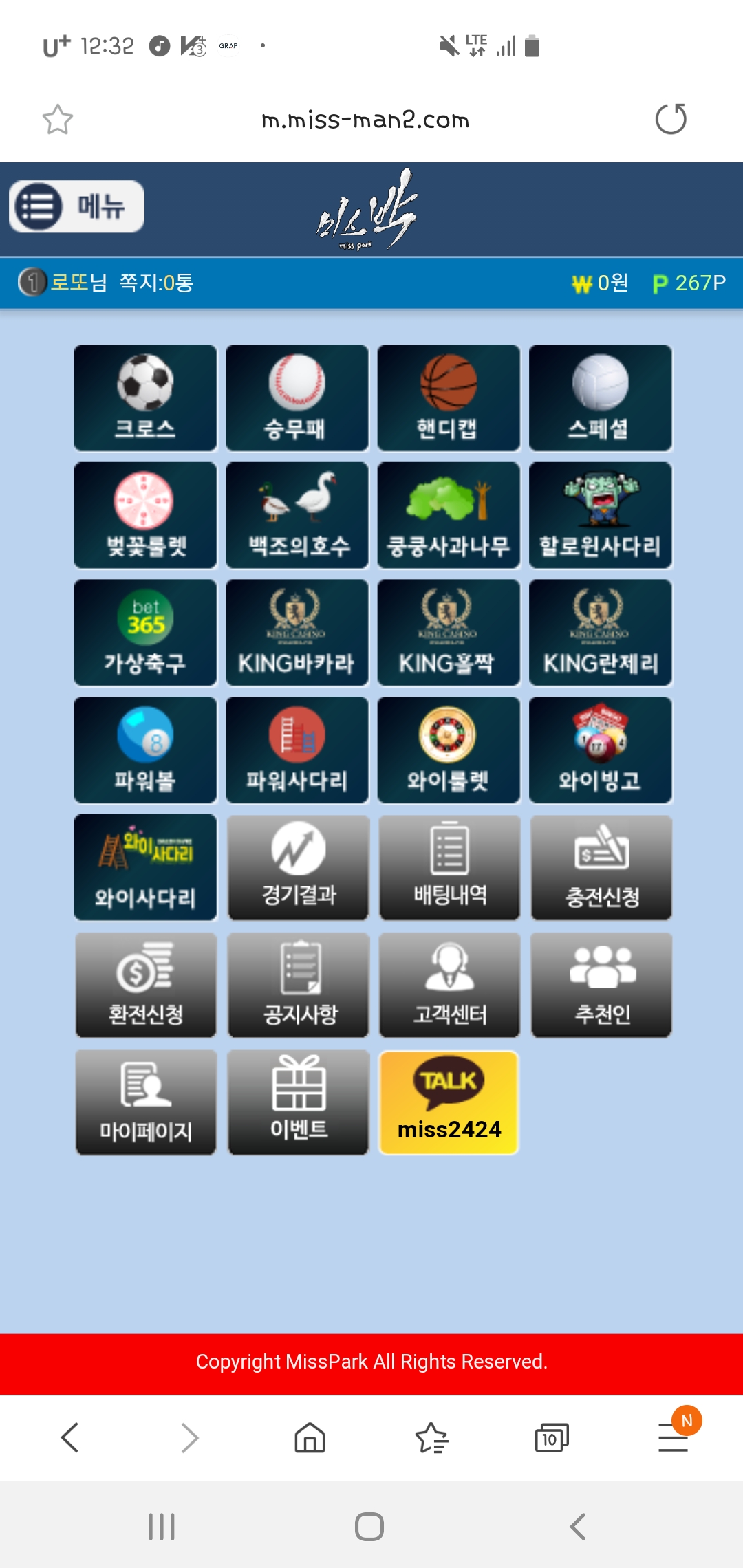The image size is (743, 1568).
Task: Open 벚꽃룰렛 game
Action: 145,515
